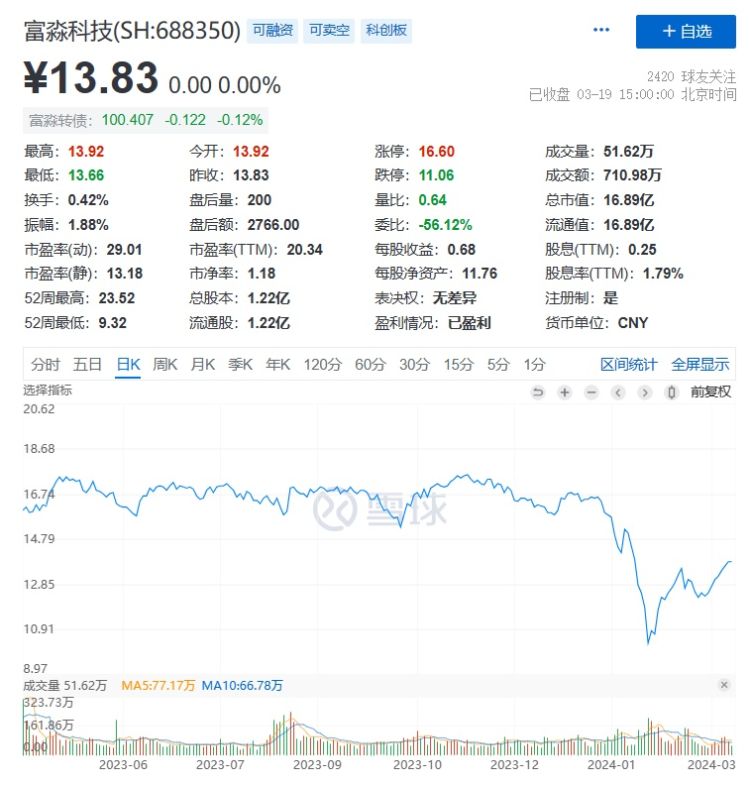This screenshot has width=750, height=785.
Task: Select the 季K chart period
Action: [x=240, y=365]
